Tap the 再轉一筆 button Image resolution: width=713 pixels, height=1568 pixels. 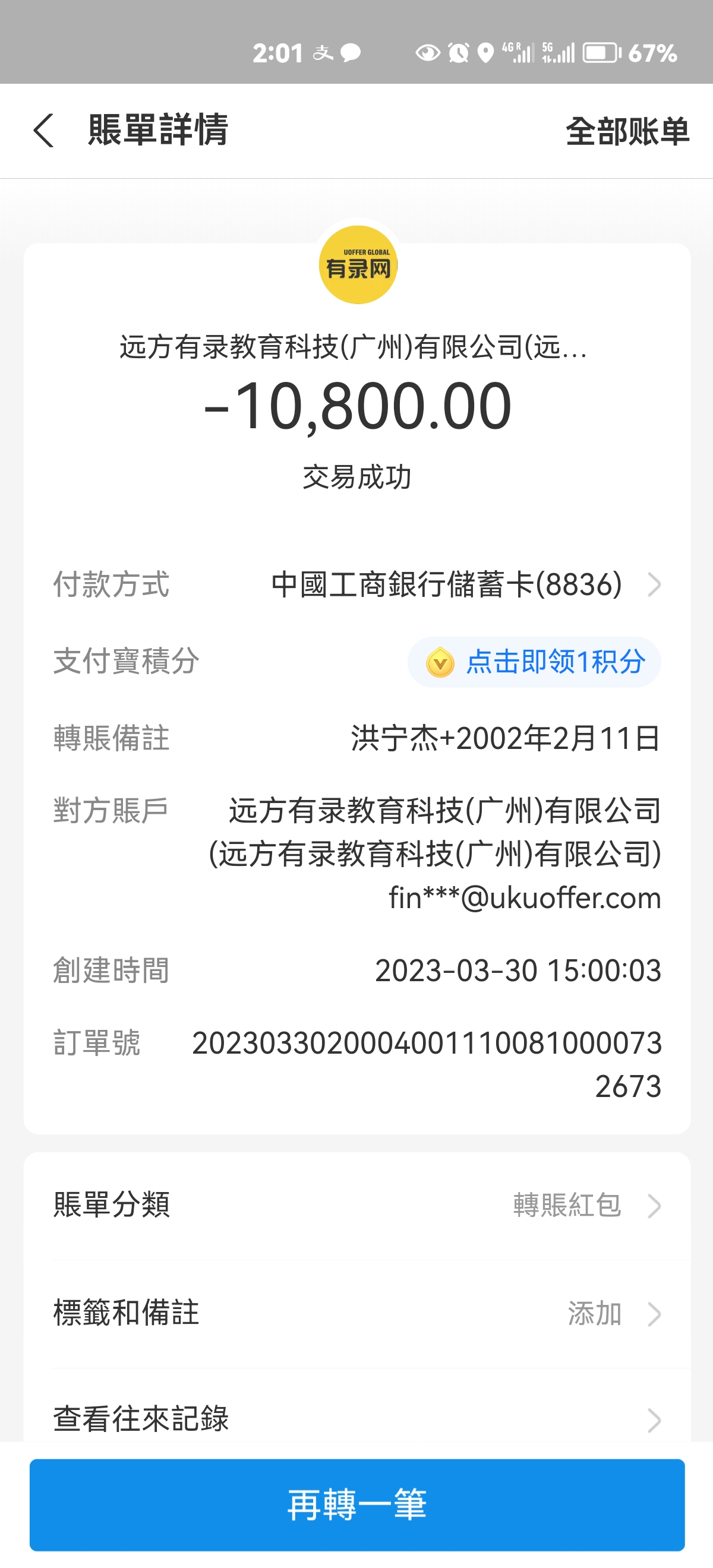click(357, 1504)
